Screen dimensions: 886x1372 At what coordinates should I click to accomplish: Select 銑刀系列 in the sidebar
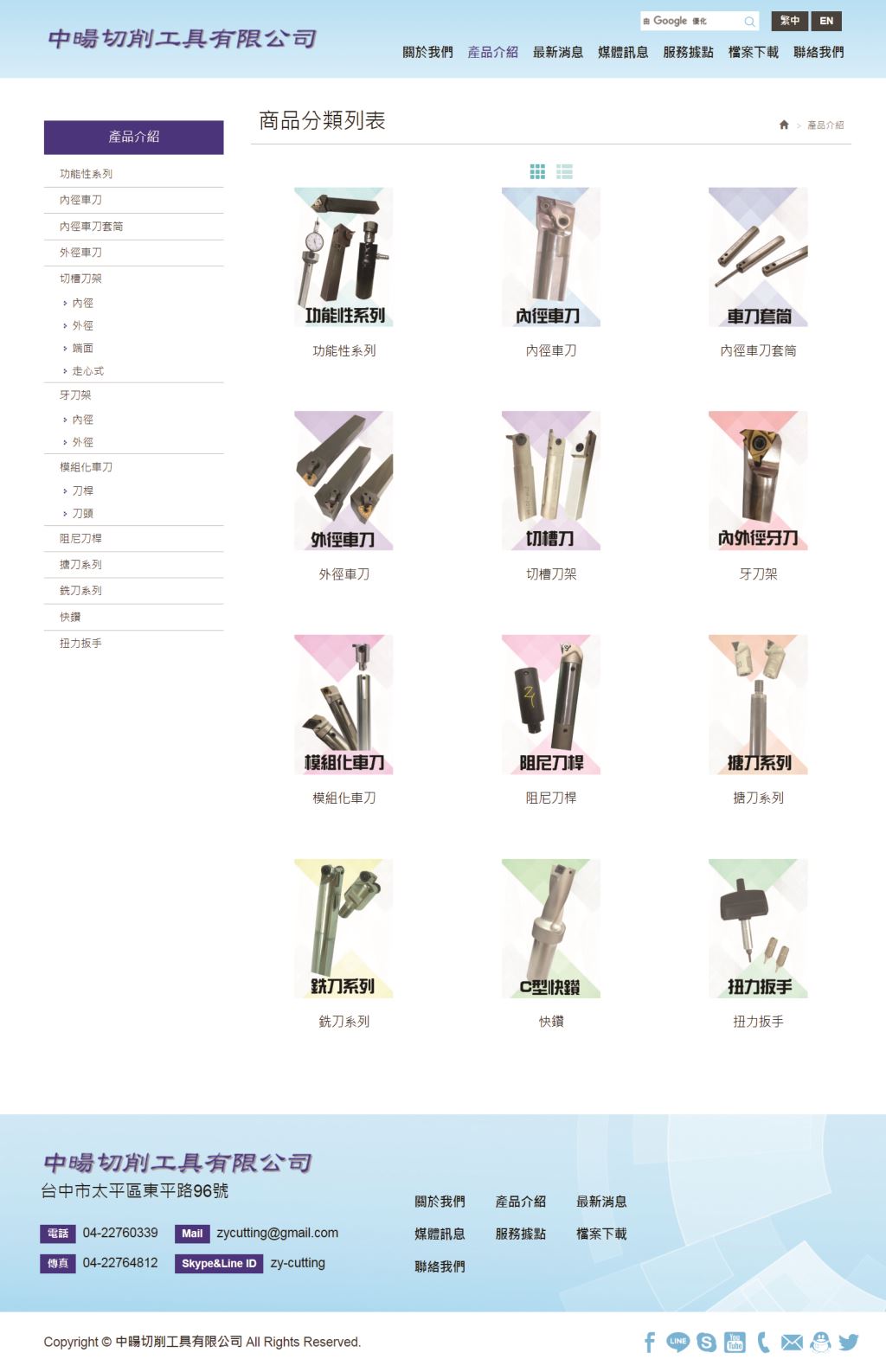(80, 591)
